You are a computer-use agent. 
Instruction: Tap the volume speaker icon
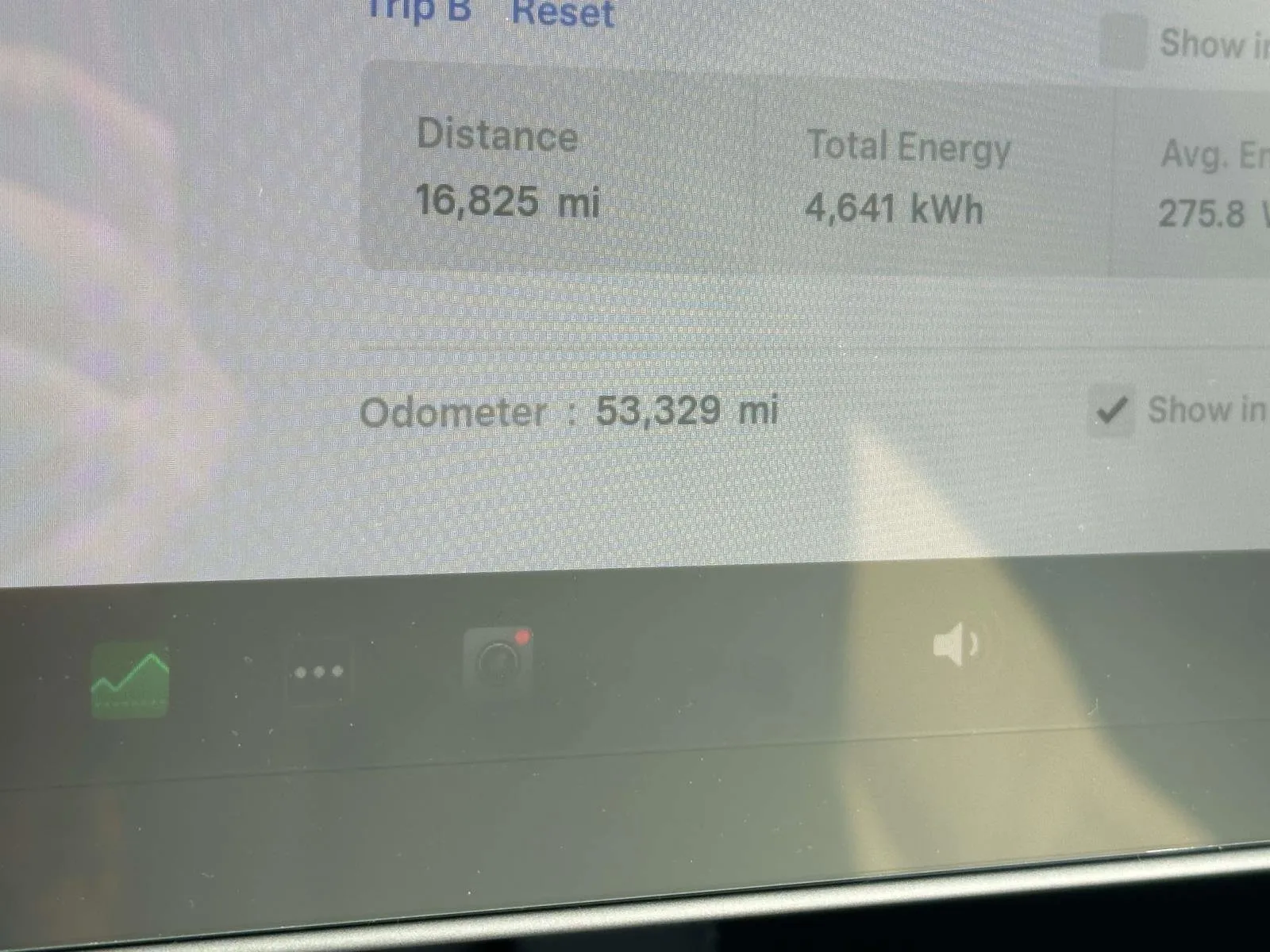(x=955, y=644)
